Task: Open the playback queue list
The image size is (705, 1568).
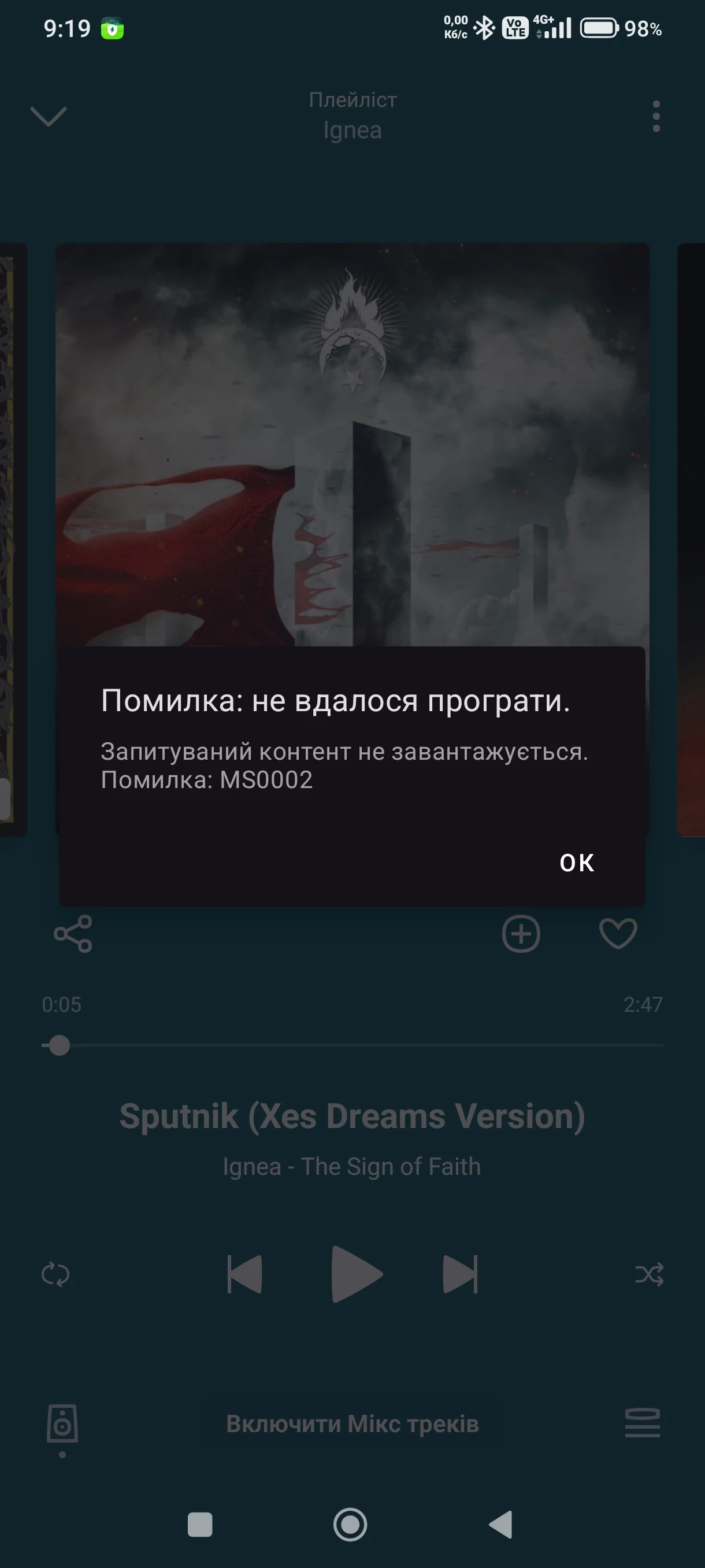Action: [x=643, y=1423]
